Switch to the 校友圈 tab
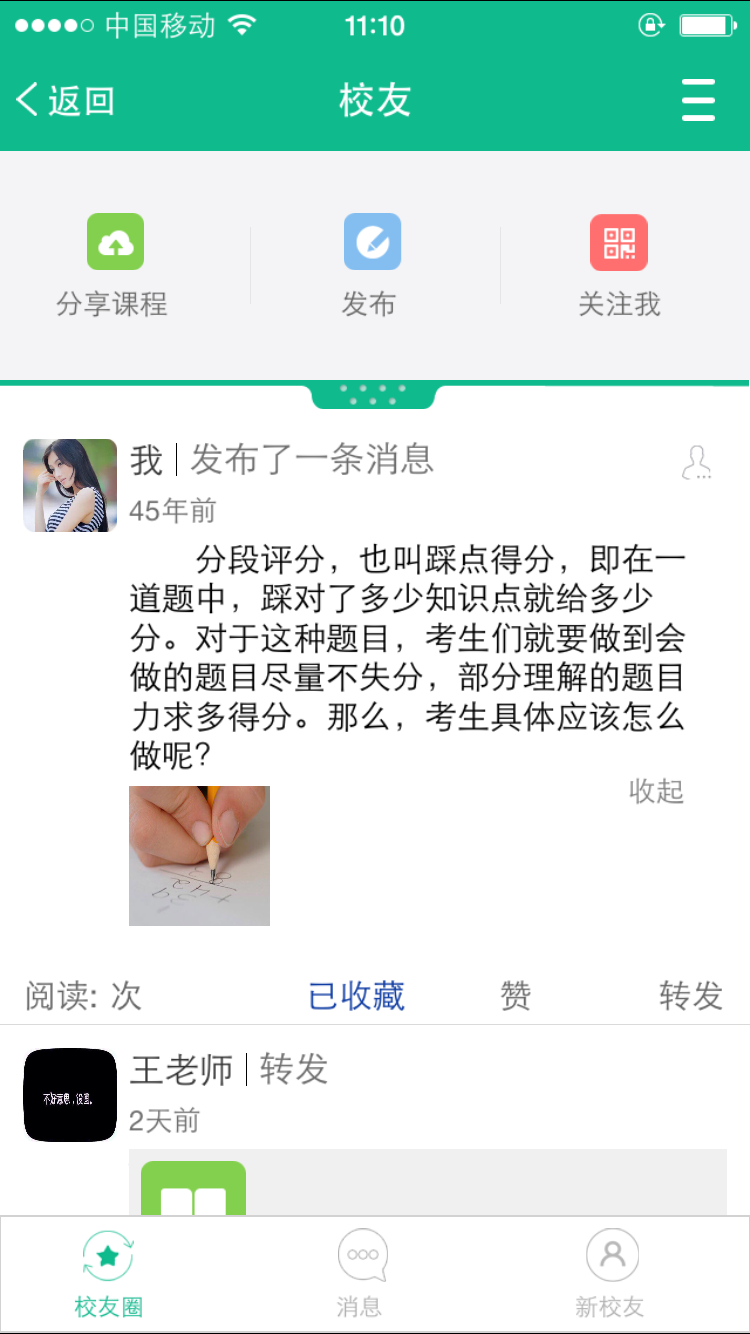Image resolution: width=750 pixels, height=1334 pixels. point(108,1275)
